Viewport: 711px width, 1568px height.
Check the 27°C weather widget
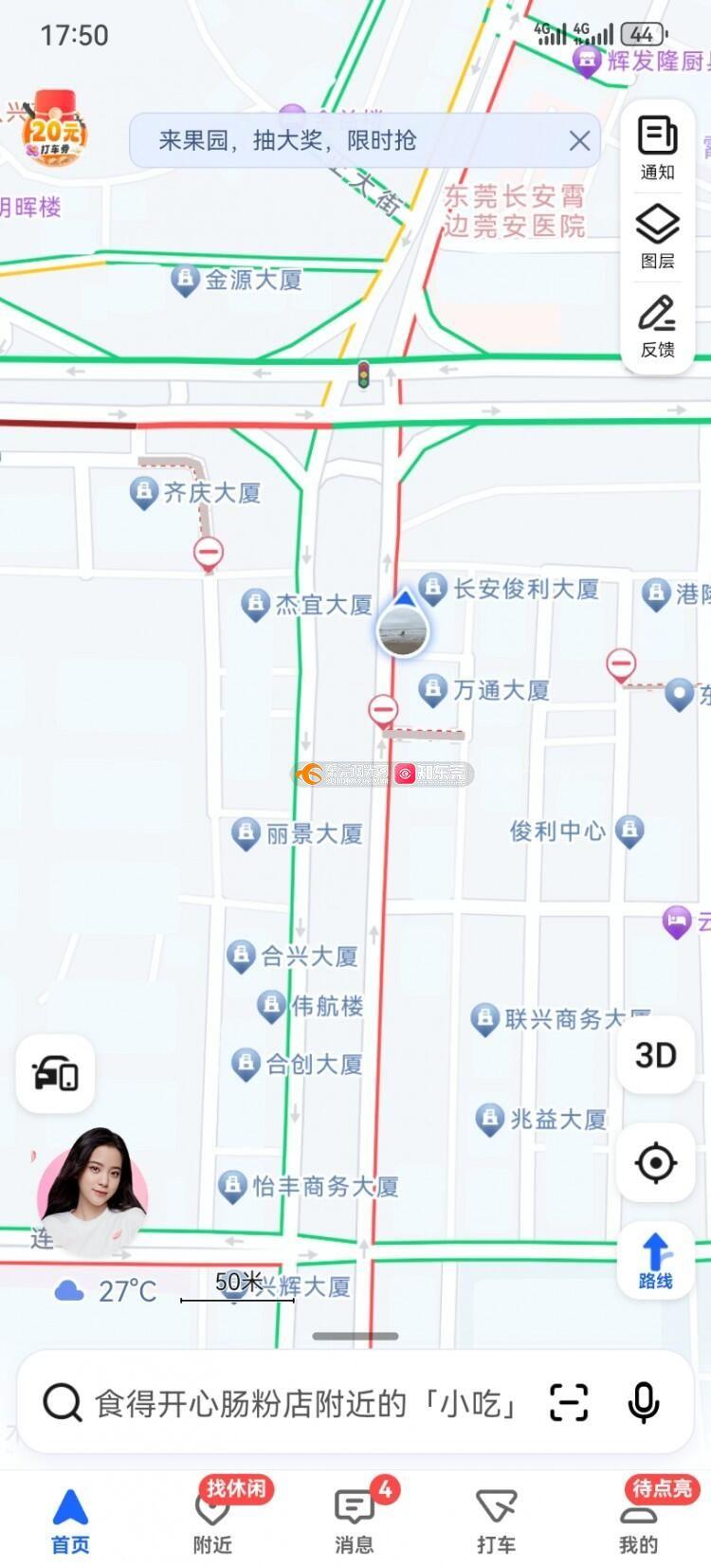tap(105, 1291)
